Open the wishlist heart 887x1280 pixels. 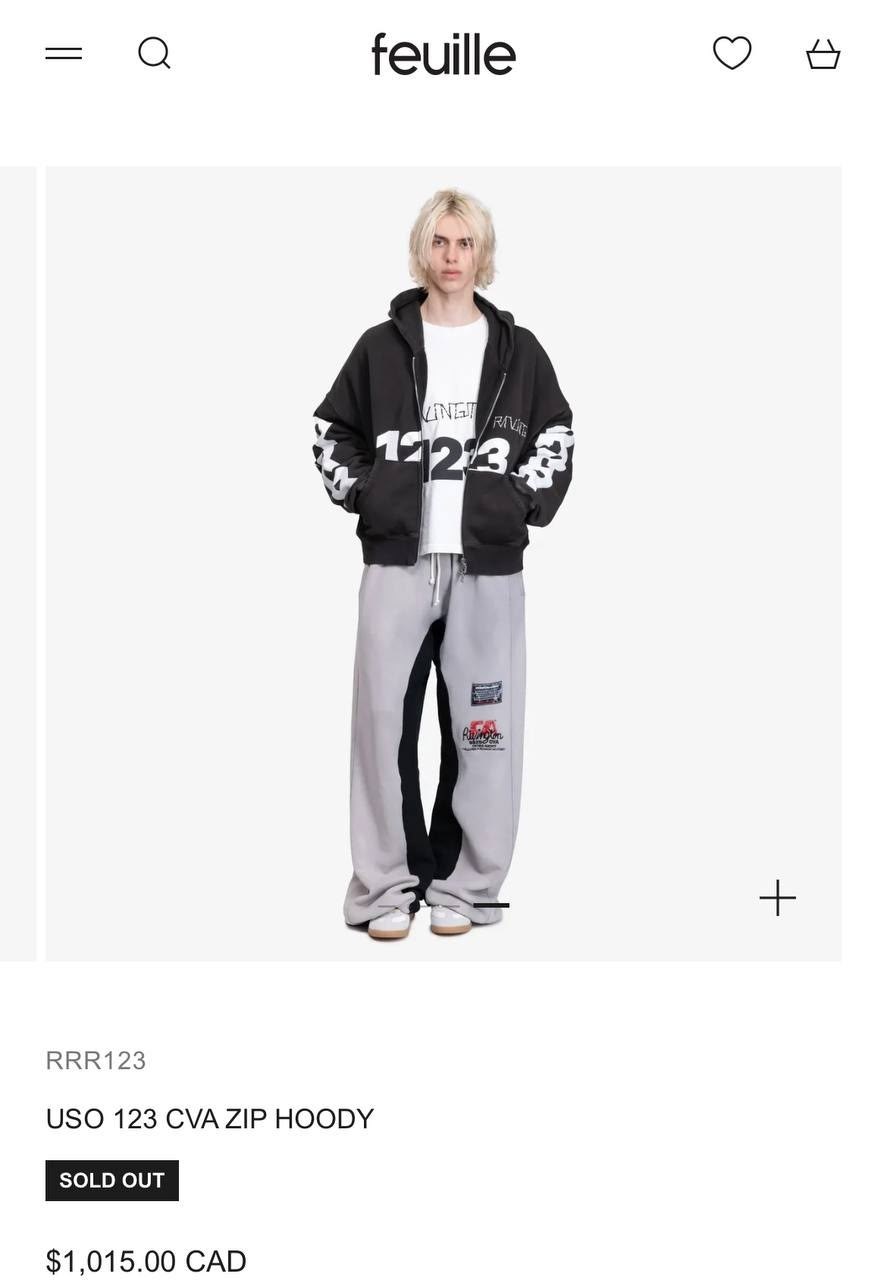click(x=731, y=53)
